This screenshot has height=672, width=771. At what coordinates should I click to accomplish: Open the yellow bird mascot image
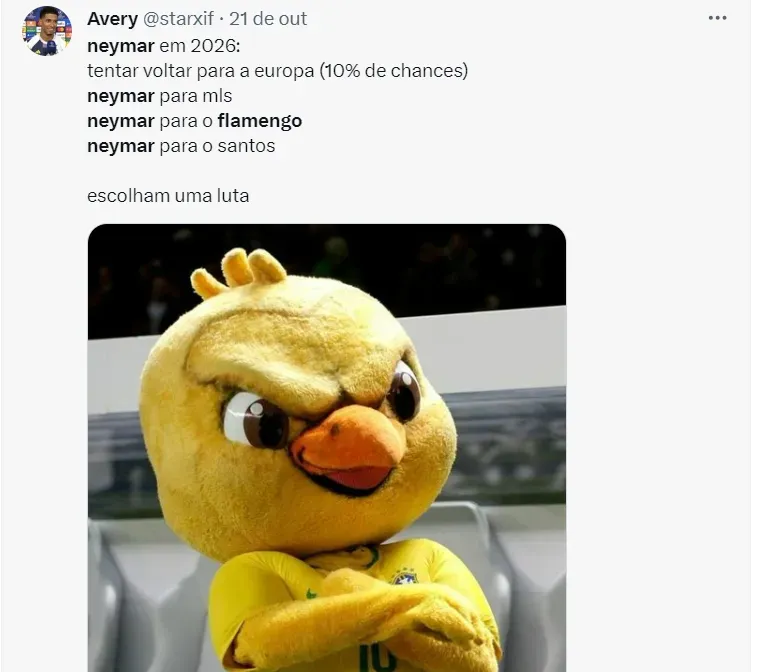pyautogui.click(x=326, y=447)
